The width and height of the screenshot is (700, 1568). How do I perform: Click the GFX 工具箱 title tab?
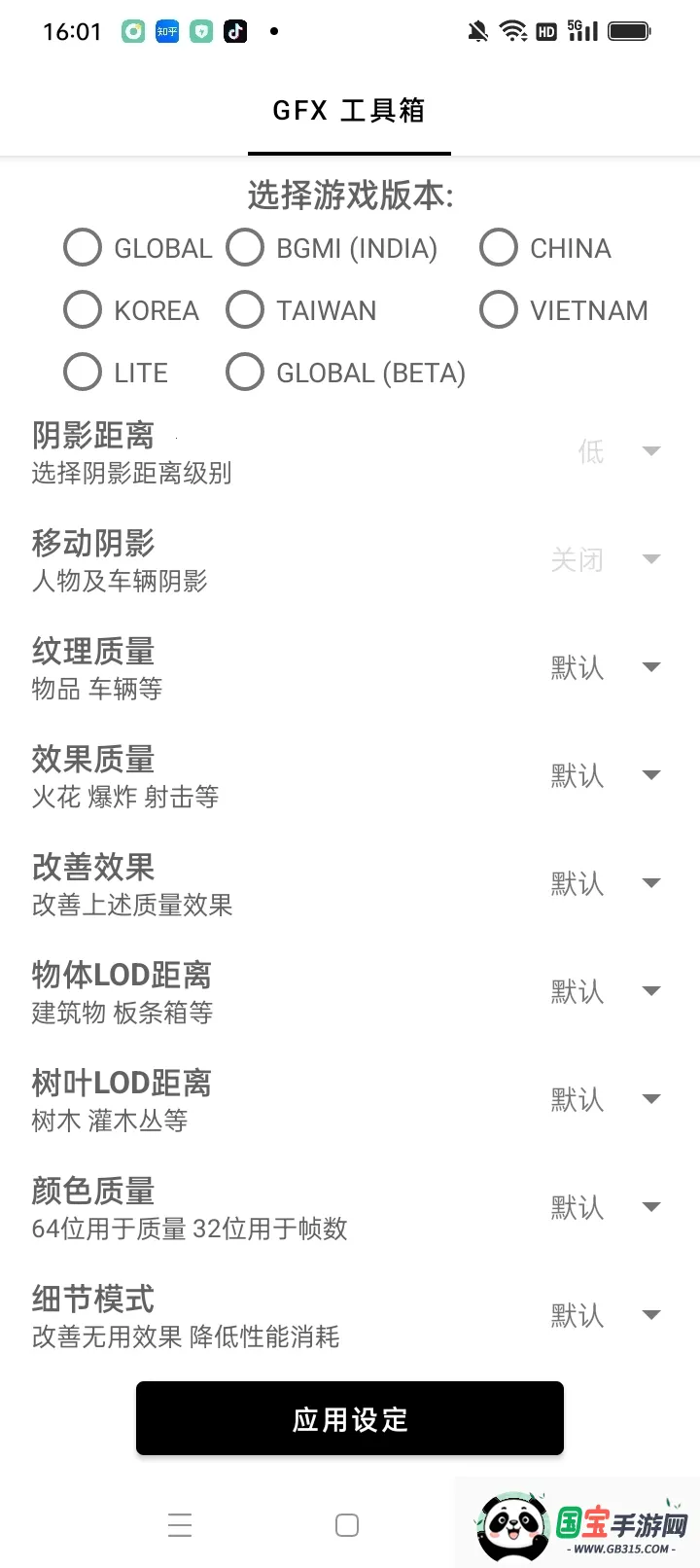pyautogui.click(x=349, y=110)
